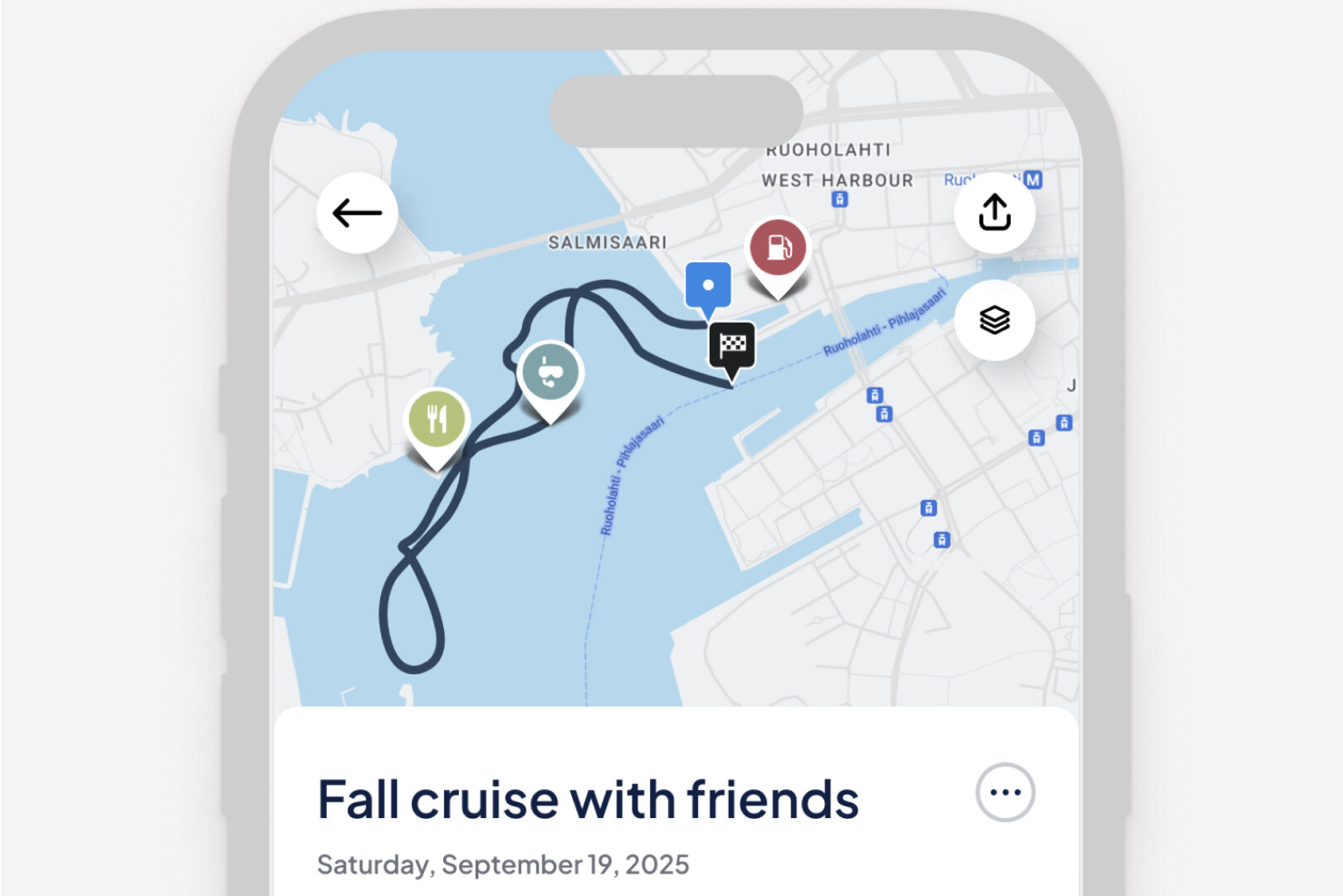Select the green restaurant pin
This screenshot has height=896, width=1343.
tap(437, 419)
